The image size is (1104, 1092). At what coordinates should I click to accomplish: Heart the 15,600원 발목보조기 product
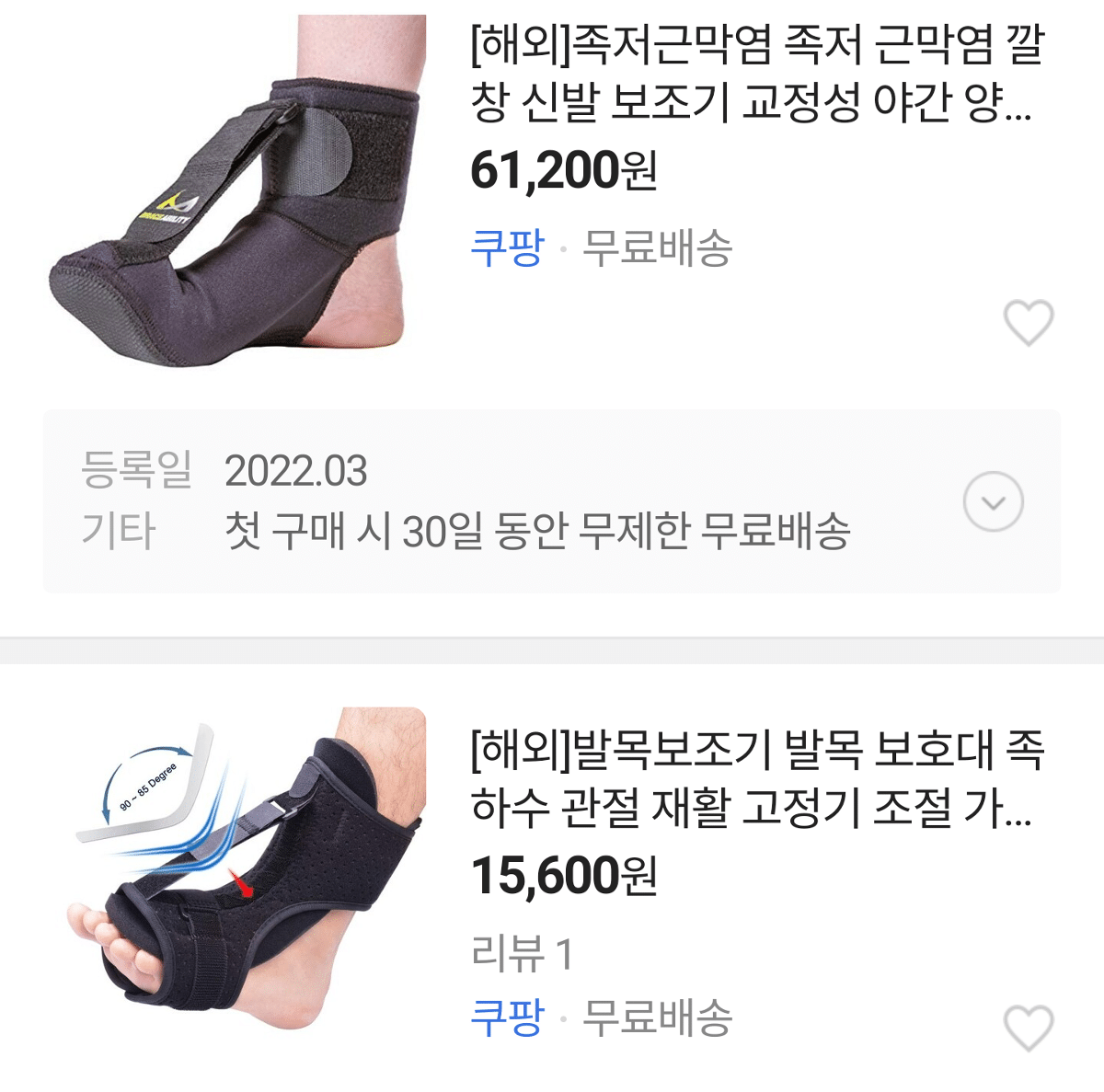[x=1028, y=1027]
